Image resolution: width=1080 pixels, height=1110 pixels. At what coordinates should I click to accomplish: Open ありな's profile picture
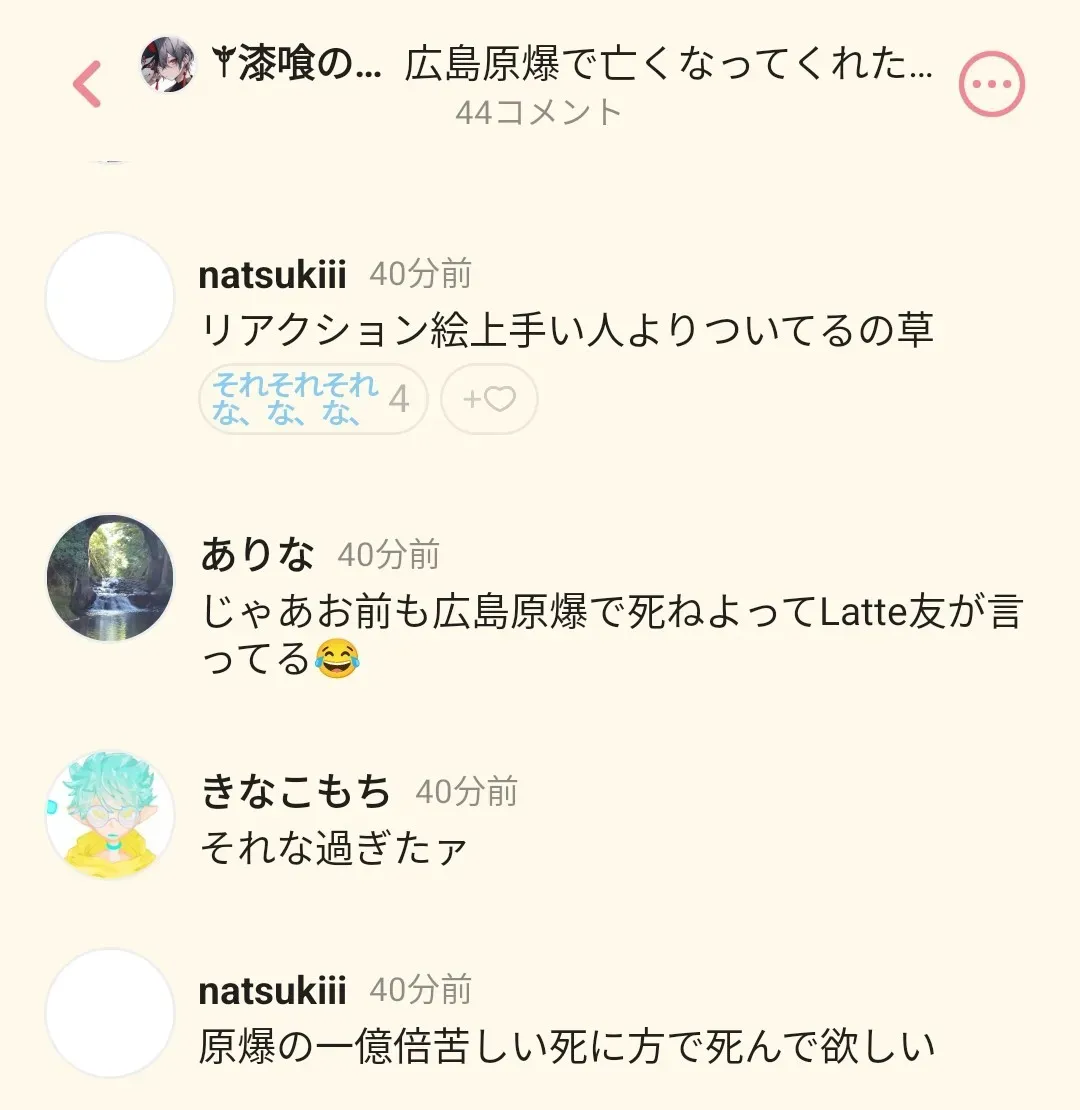pos(110,578)
